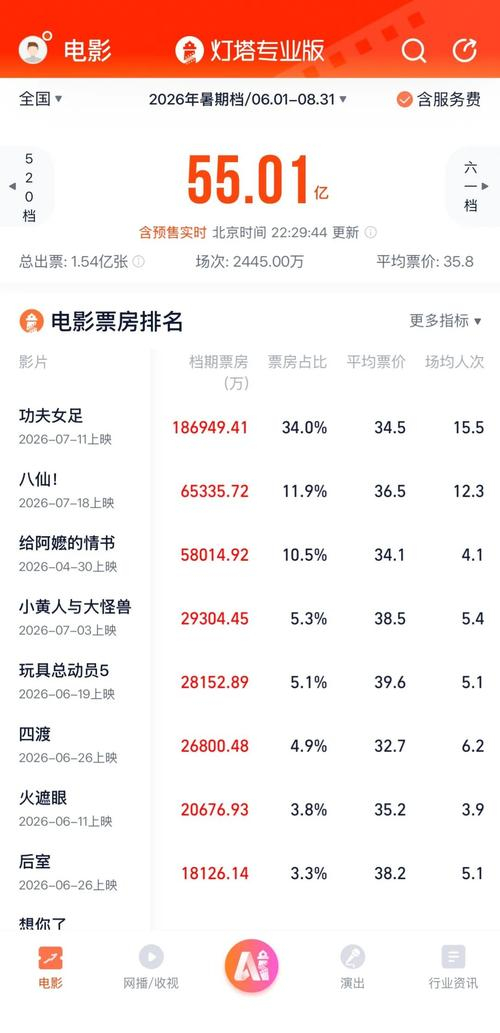Open the center AI button
This screenshot has width=500, height=1033.
click(x=251, y=966)
